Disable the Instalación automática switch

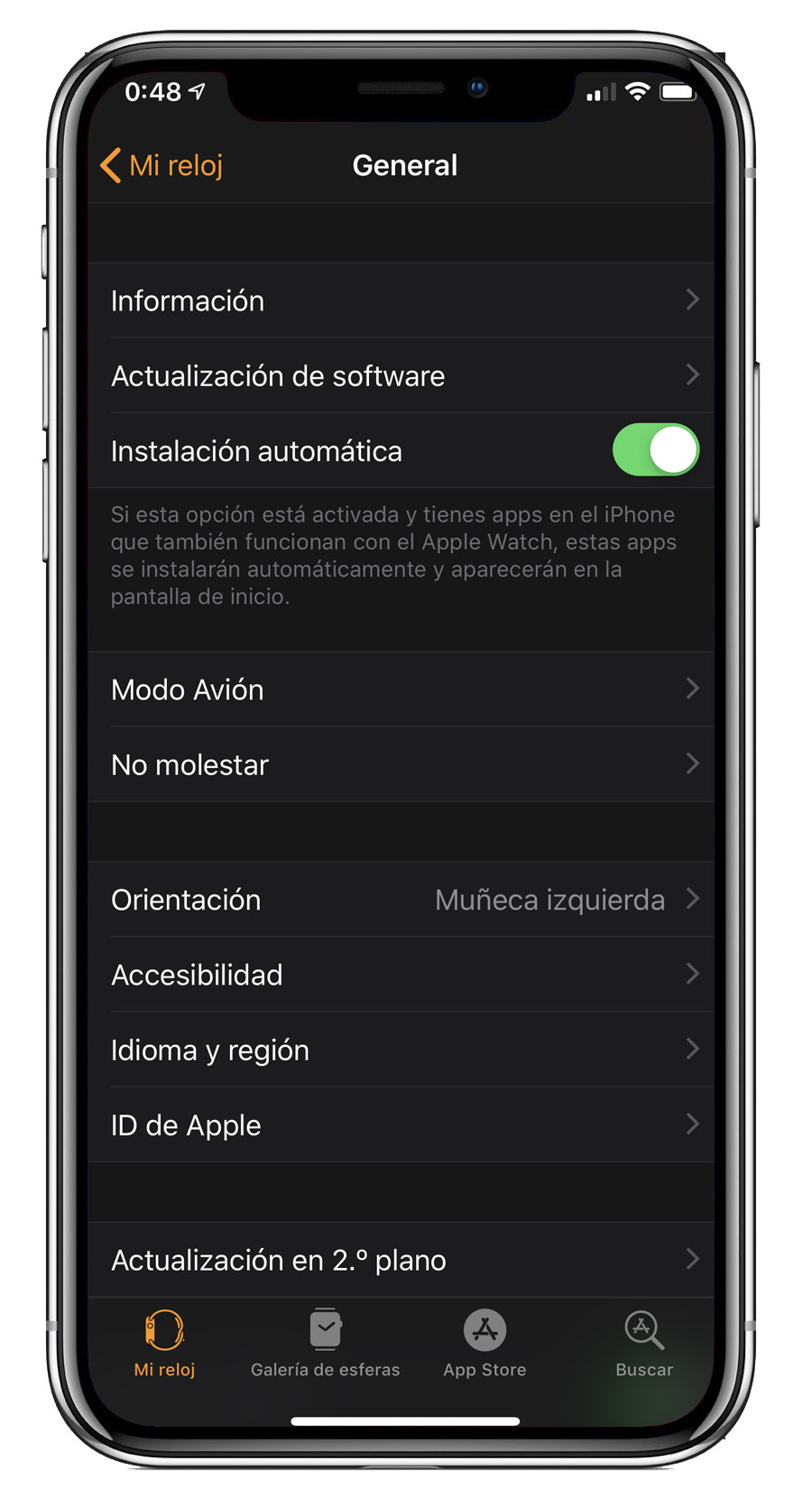pyautogui.click(x=656, y=450)
